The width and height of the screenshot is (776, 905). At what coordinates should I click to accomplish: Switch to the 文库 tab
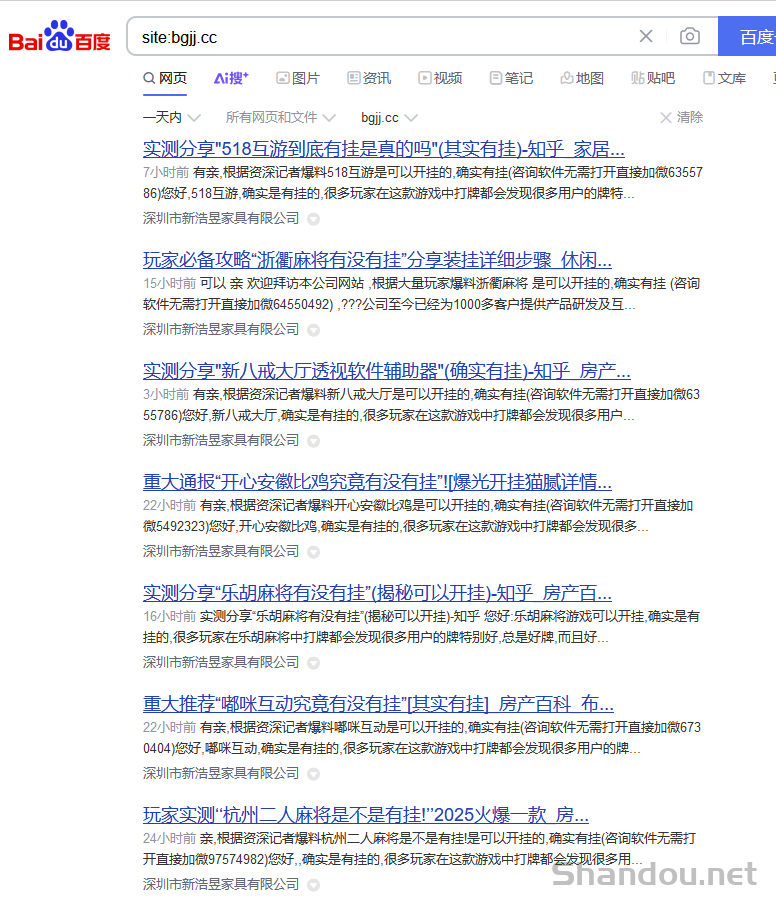[x=724, y=78]
